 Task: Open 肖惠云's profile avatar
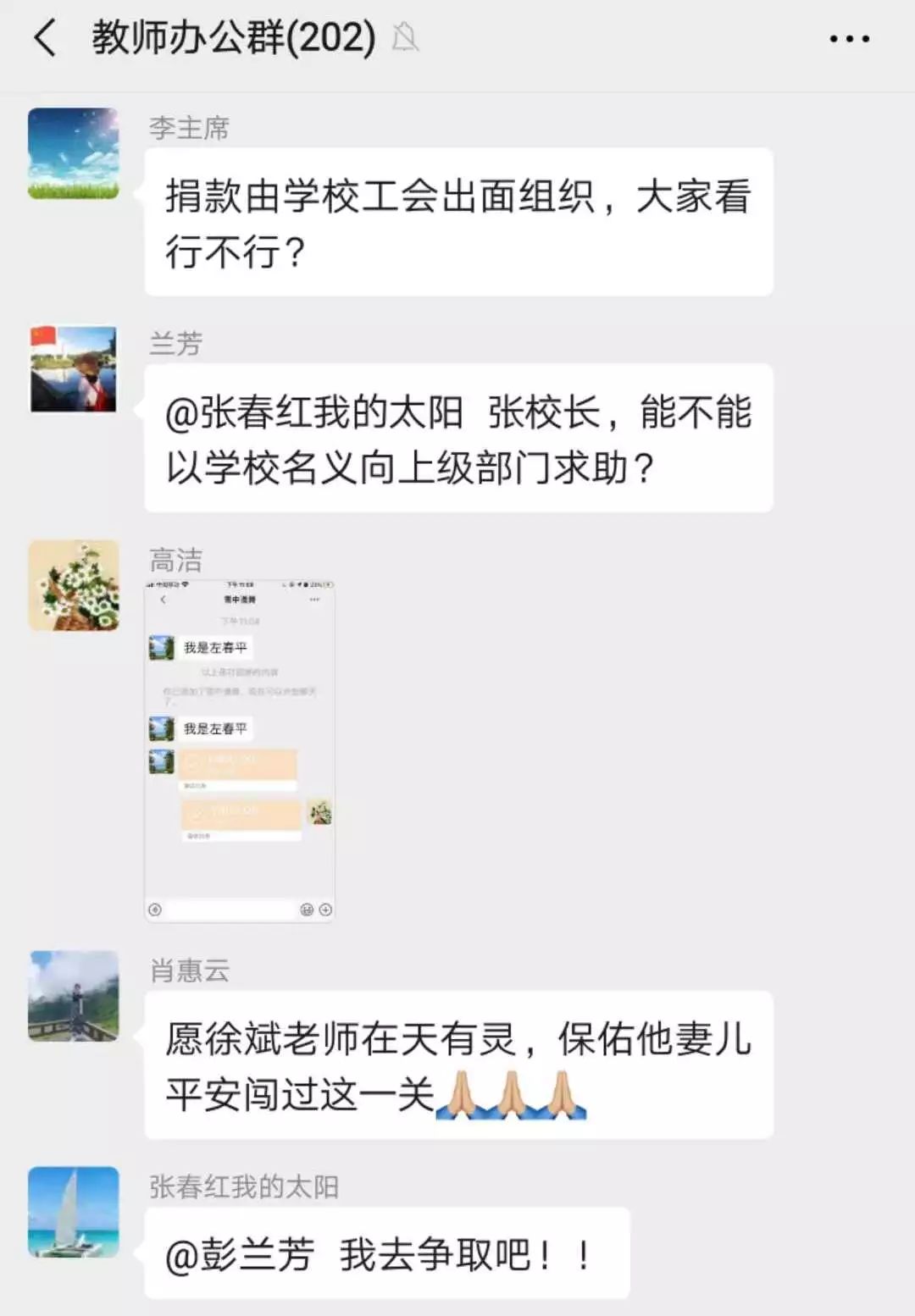click(74, 995)
